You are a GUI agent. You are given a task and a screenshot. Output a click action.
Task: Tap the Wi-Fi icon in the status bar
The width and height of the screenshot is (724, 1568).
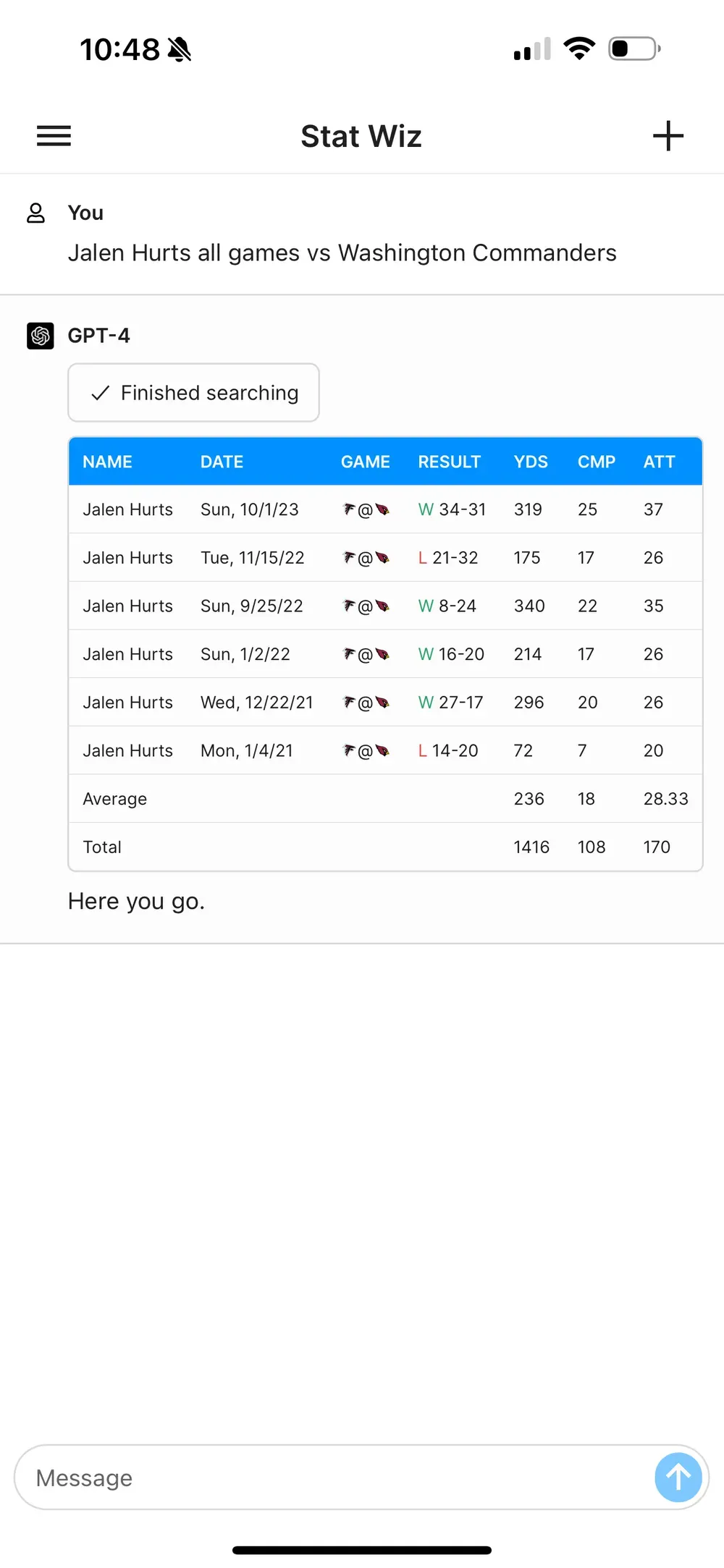579,48
